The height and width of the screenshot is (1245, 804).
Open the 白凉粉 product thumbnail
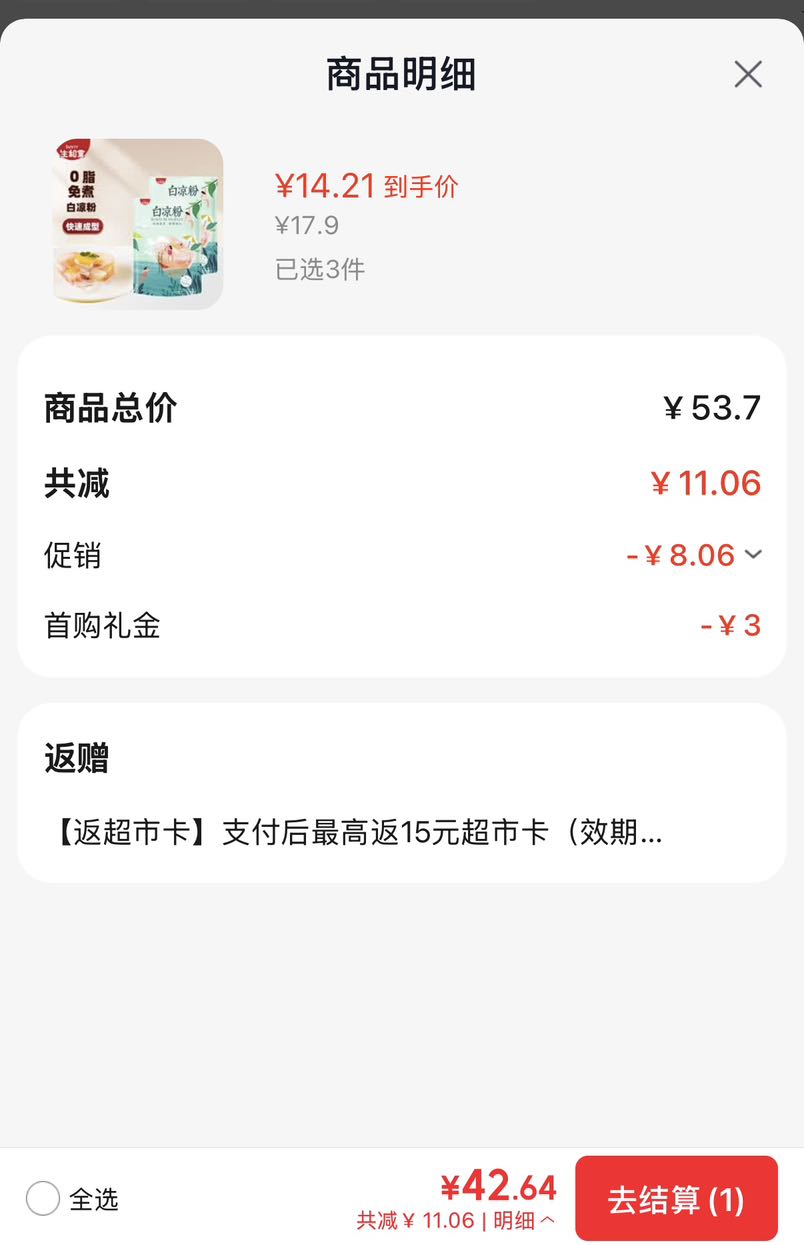click(138, 224)
